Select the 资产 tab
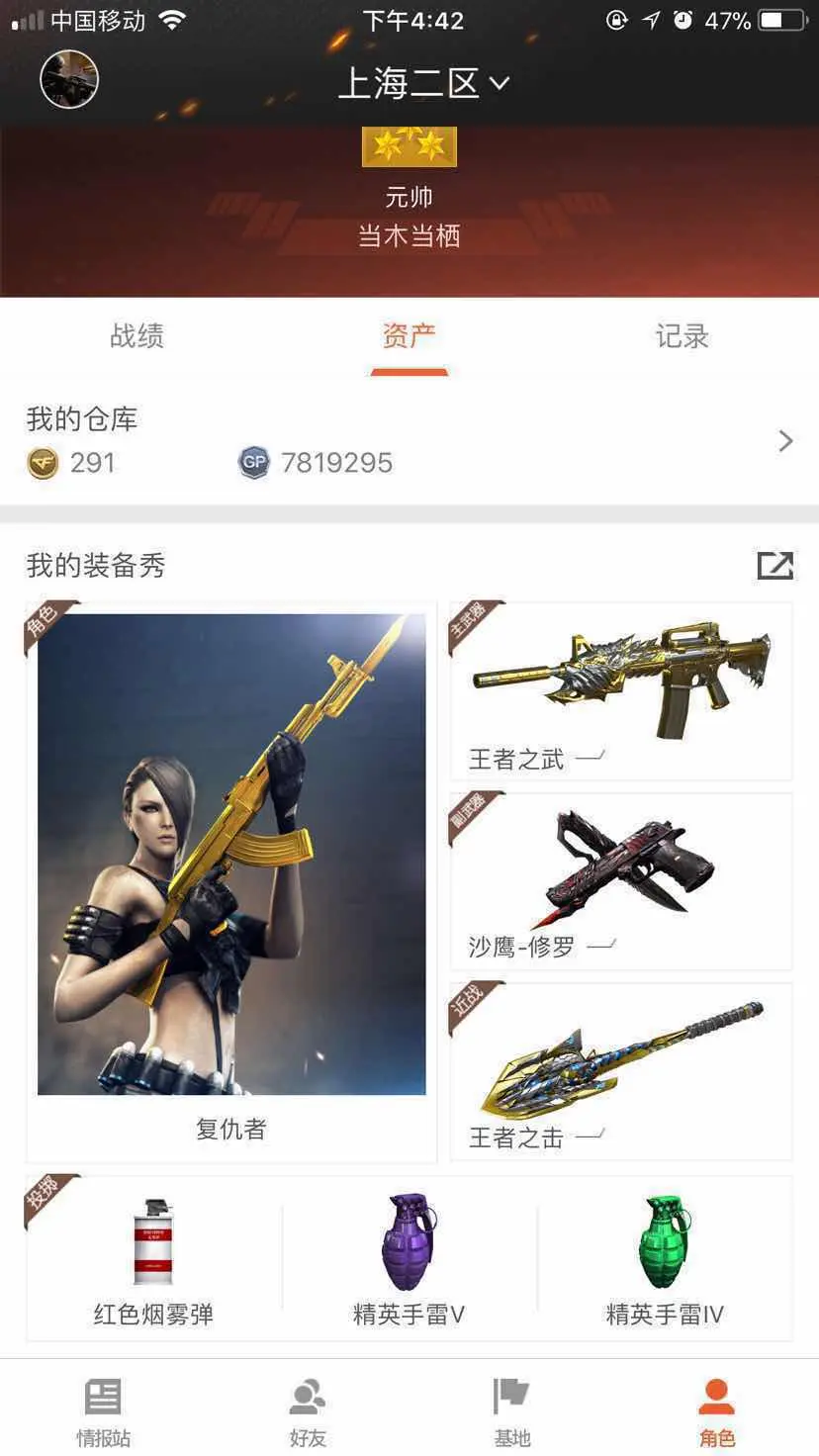Screen dimensions: 819x1456 pyautogui.click(x=409, y=336)
